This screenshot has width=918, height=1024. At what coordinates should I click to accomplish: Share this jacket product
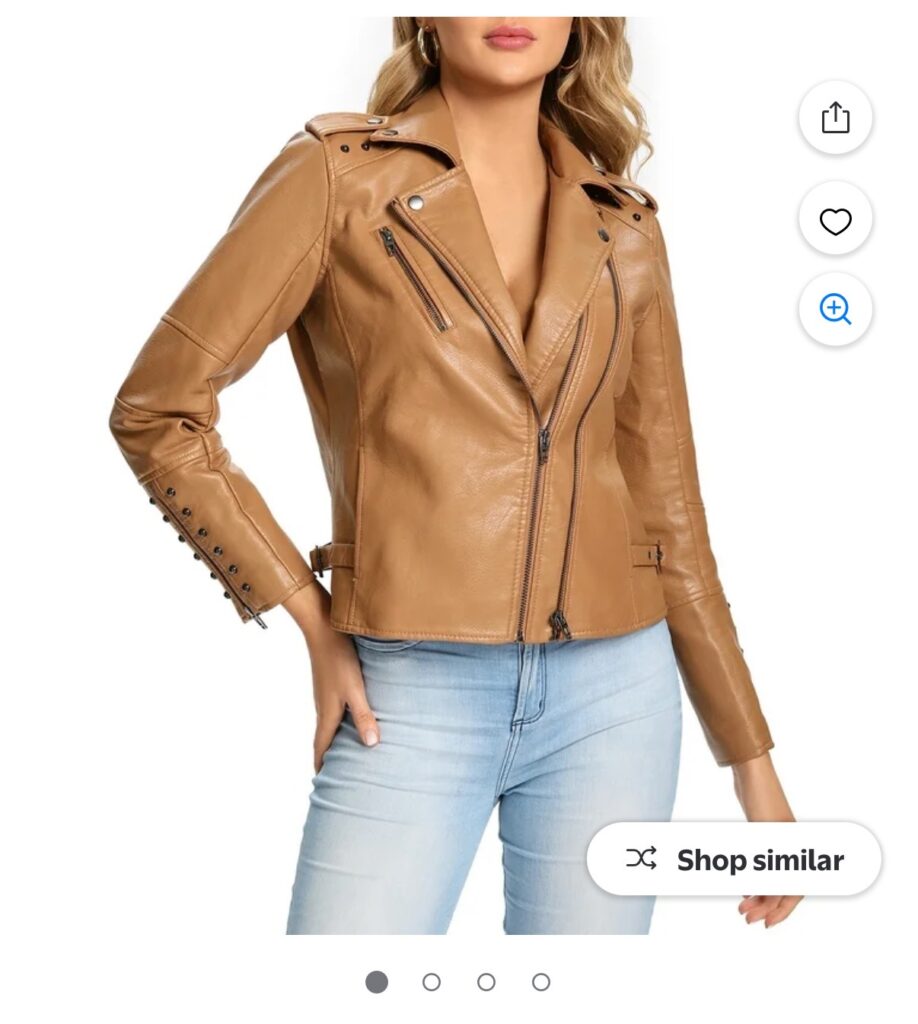835,118
